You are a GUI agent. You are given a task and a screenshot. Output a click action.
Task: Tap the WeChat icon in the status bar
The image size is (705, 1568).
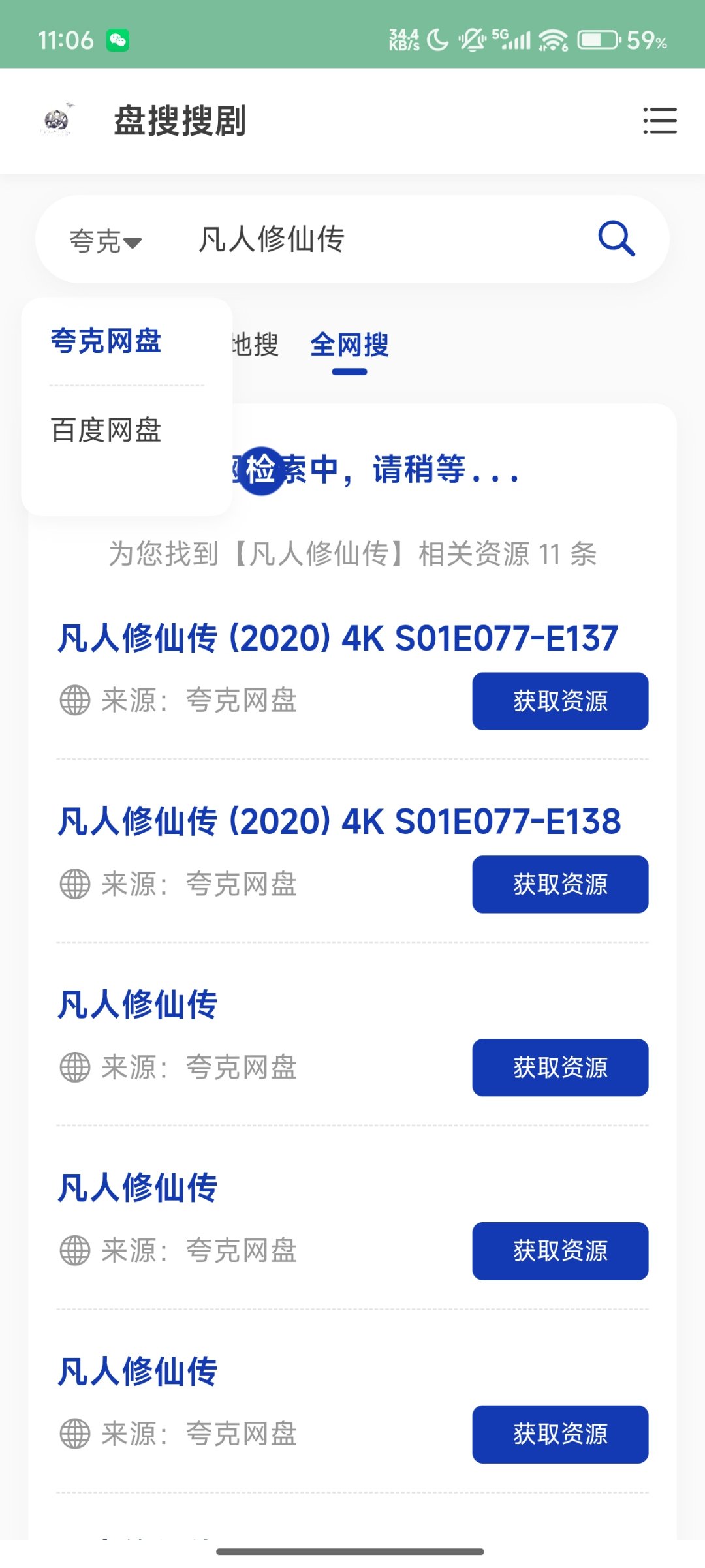click(118, 40)
